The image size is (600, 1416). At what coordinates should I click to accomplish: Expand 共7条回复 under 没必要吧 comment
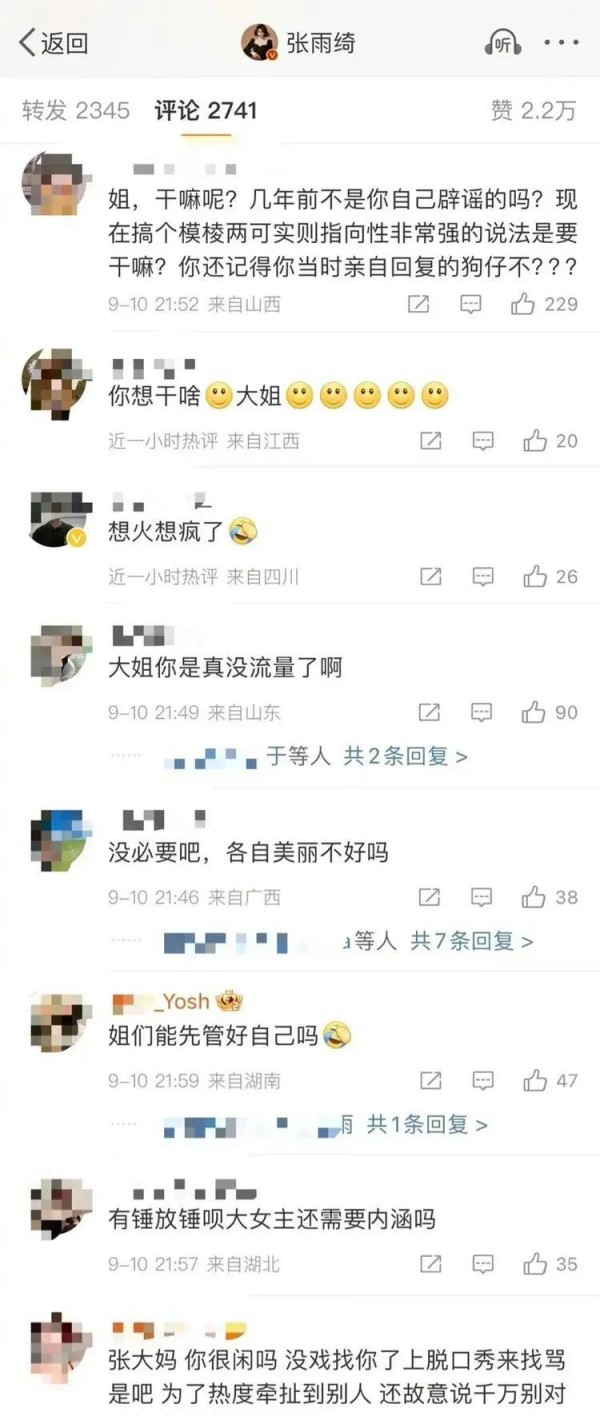pos(472,941)
